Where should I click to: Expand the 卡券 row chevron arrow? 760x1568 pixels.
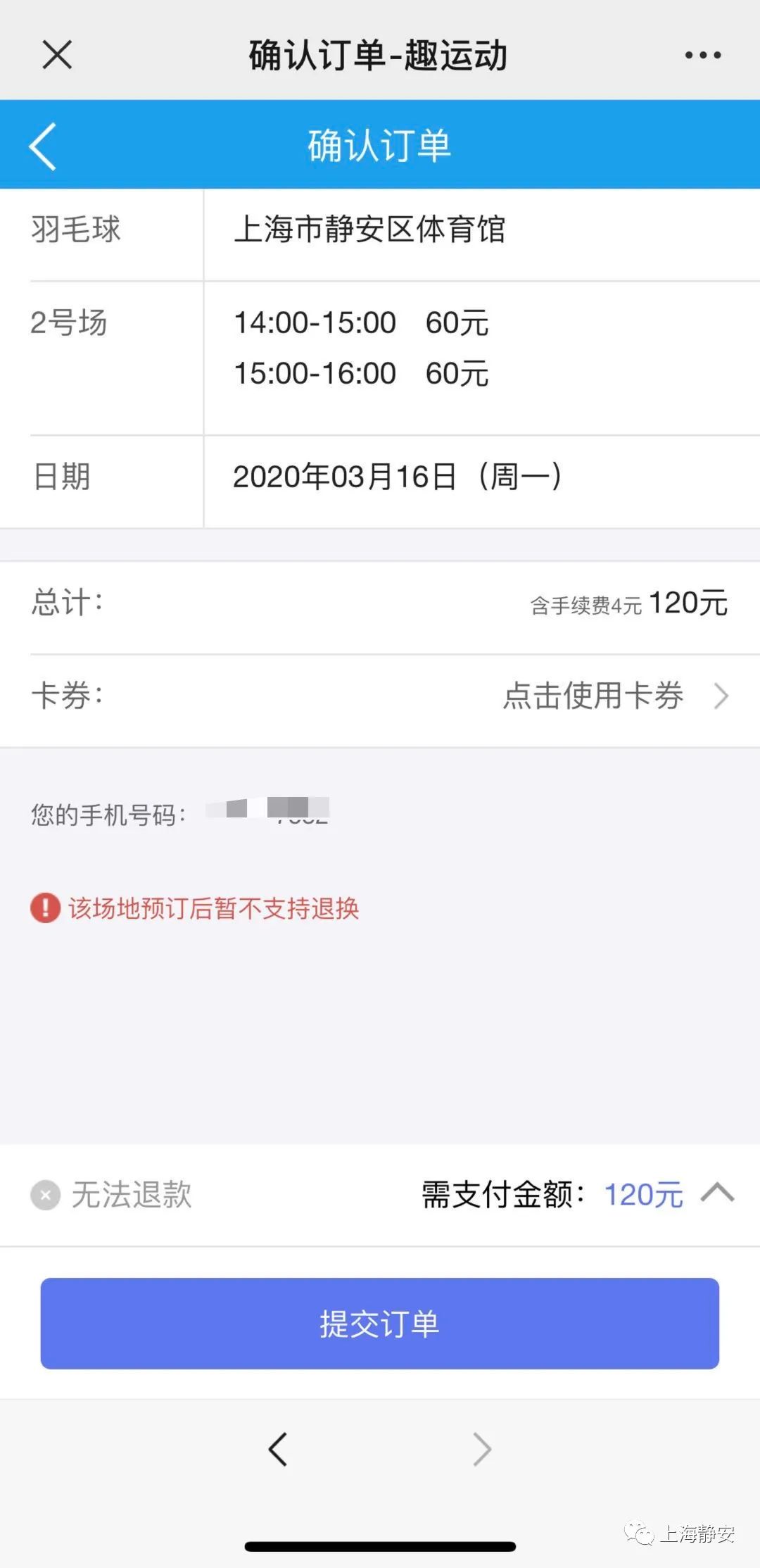click(x=721, y=696)
